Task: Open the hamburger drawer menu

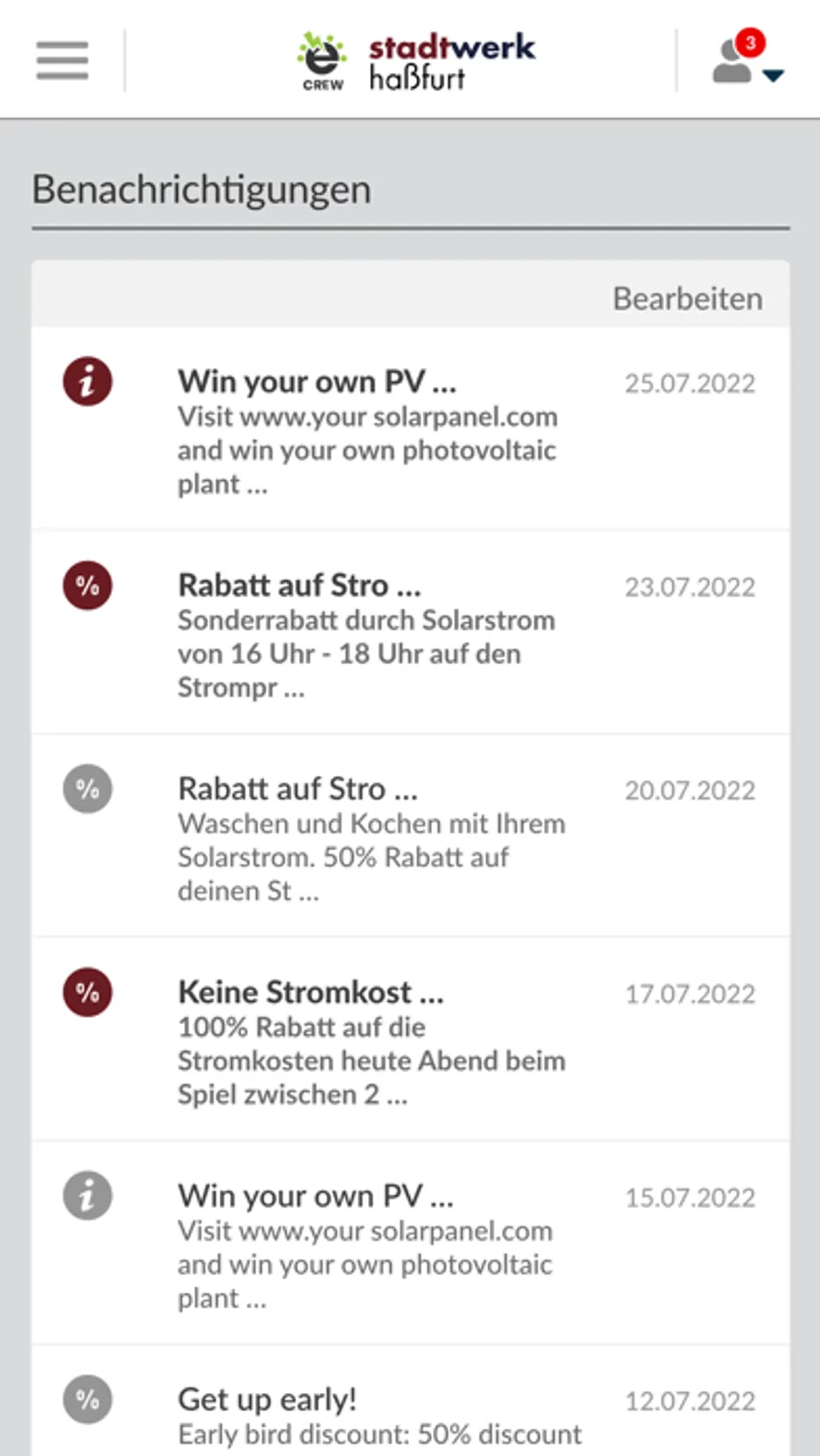Action: click(x=62, y=60)
